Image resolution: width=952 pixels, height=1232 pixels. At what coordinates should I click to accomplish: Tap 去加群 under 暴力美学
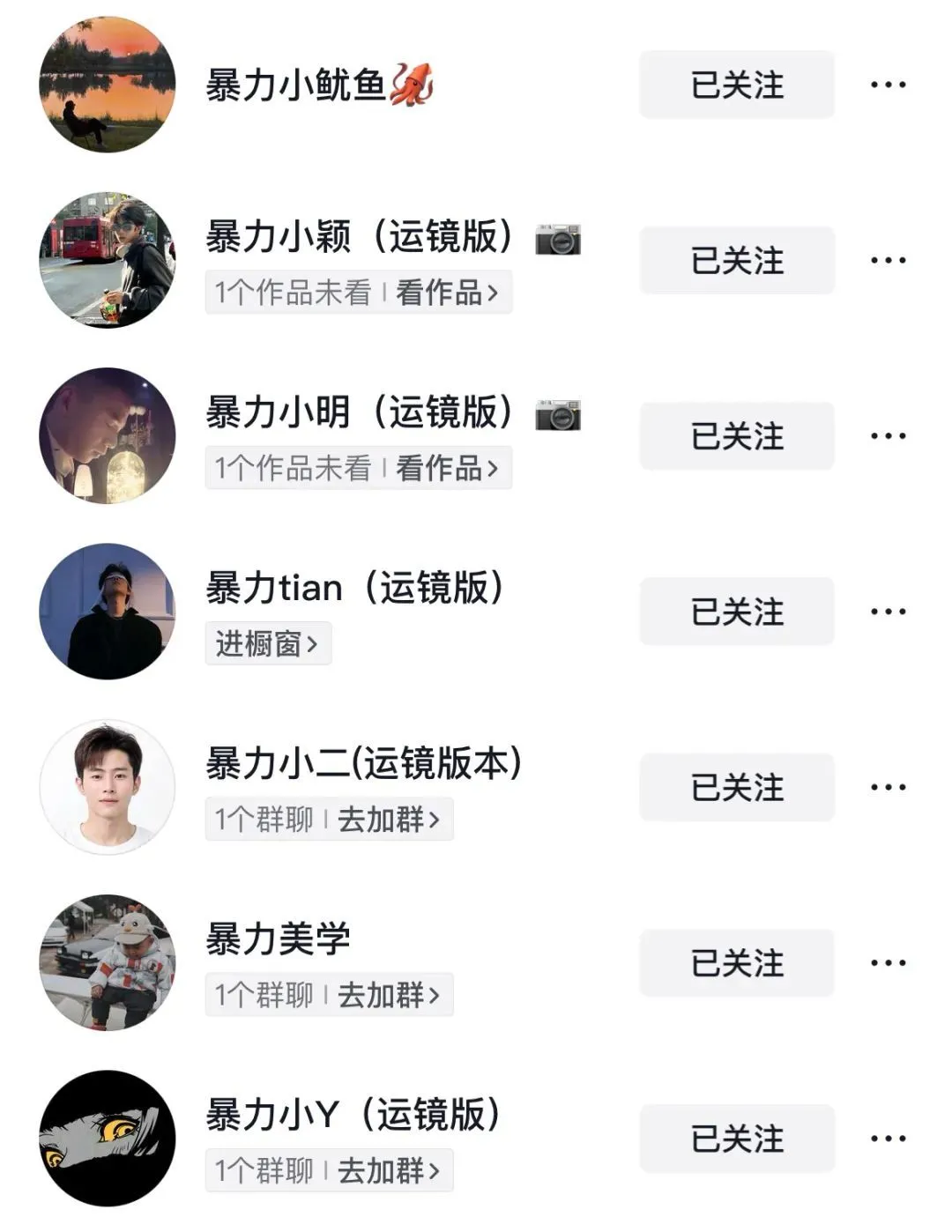coord(388,996)
